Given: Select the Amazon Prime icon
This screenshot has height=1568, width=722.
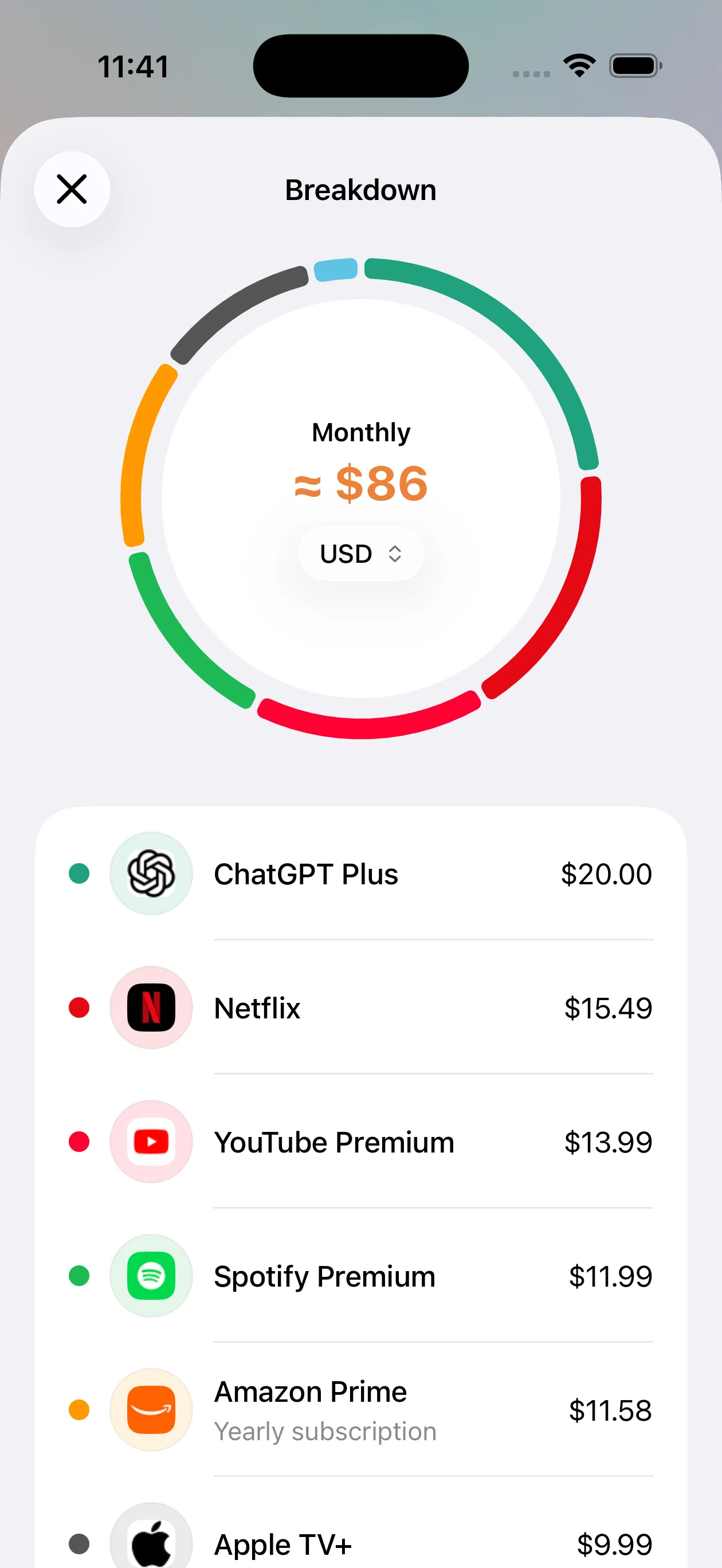Looking at the screenshot, I should pos(151,1410).
